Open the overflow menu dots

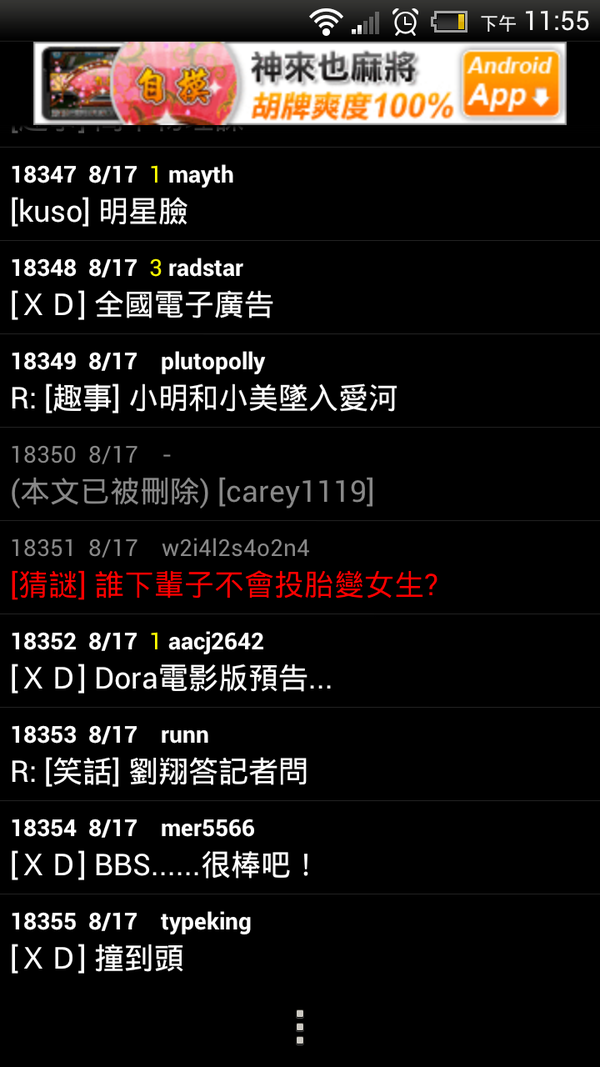299,1027
